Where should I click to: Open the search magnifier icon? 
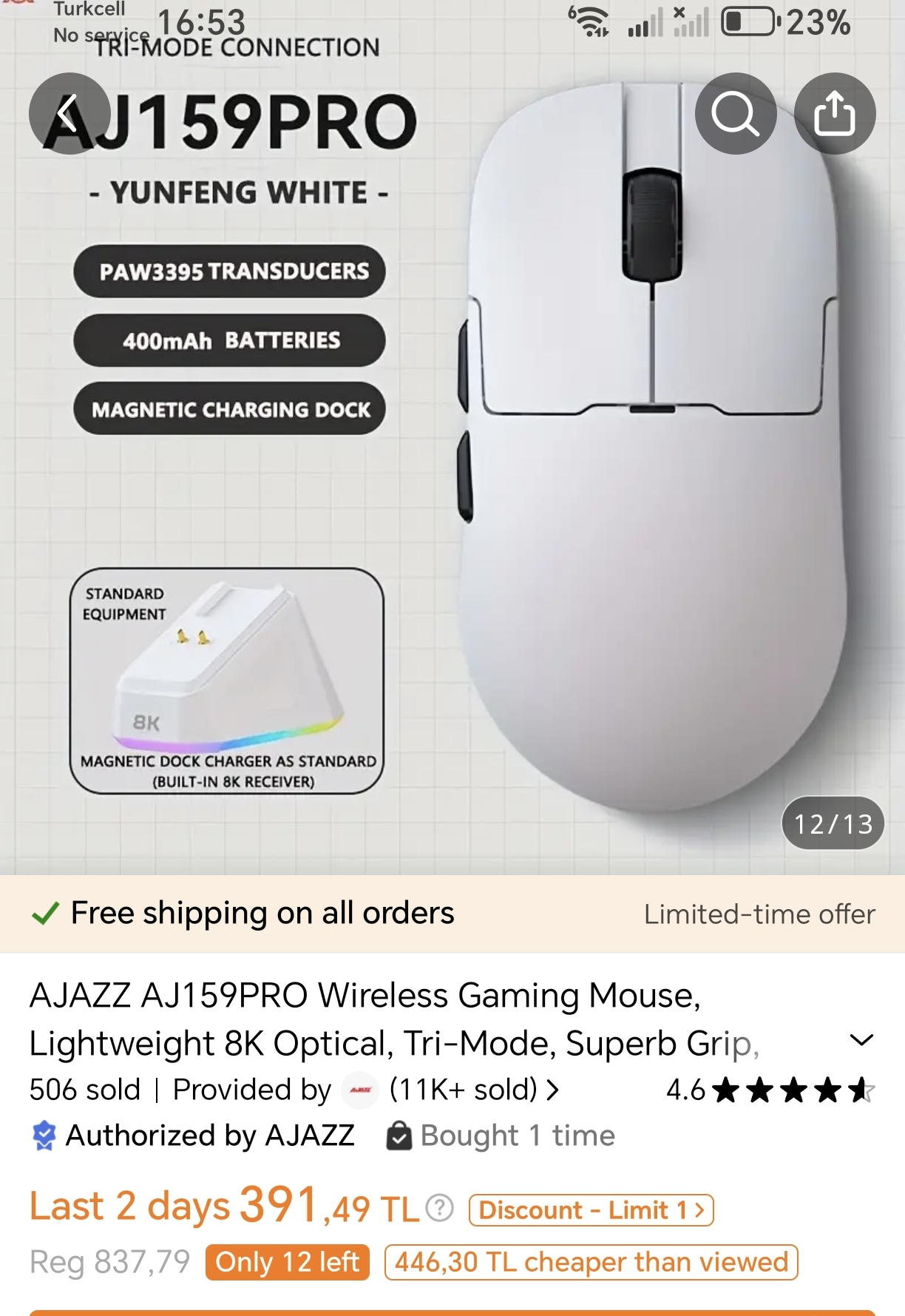735,114
